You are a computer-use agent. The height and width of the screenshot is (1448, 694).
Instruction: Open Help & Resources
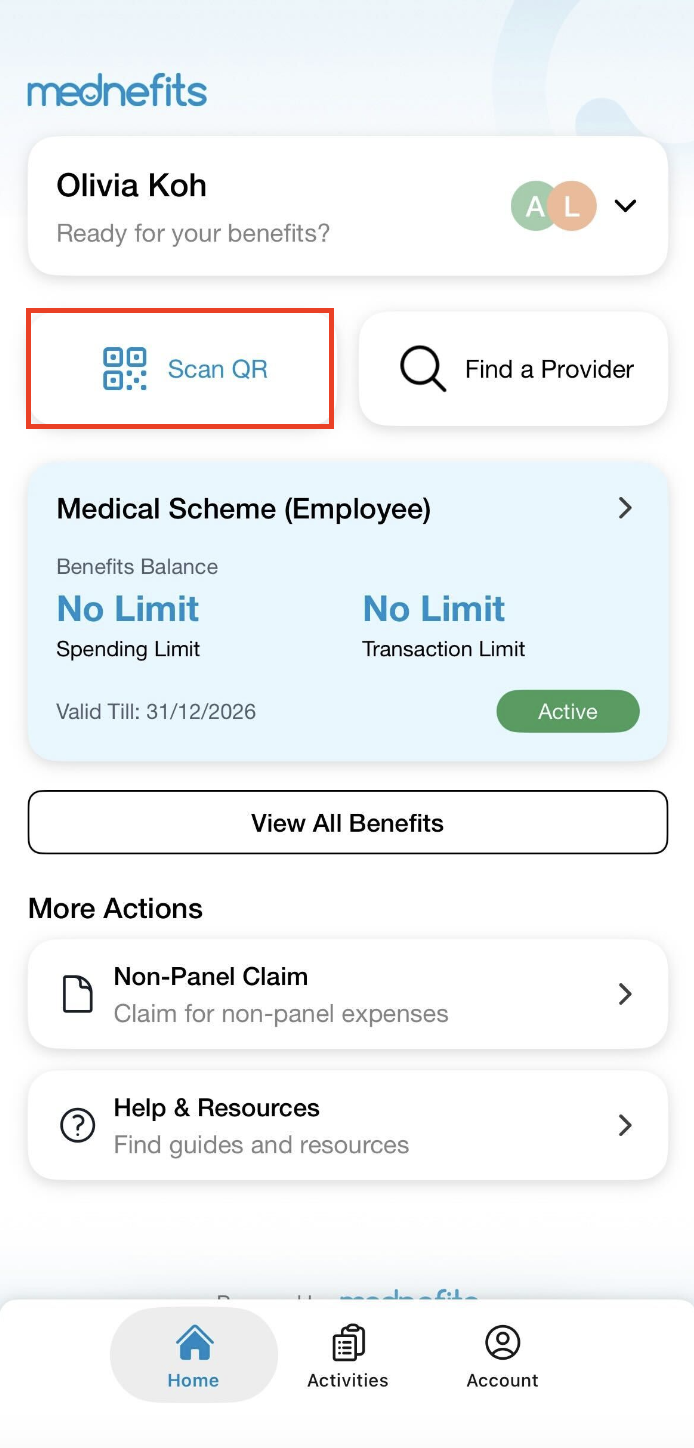(x=347, y=1125)
